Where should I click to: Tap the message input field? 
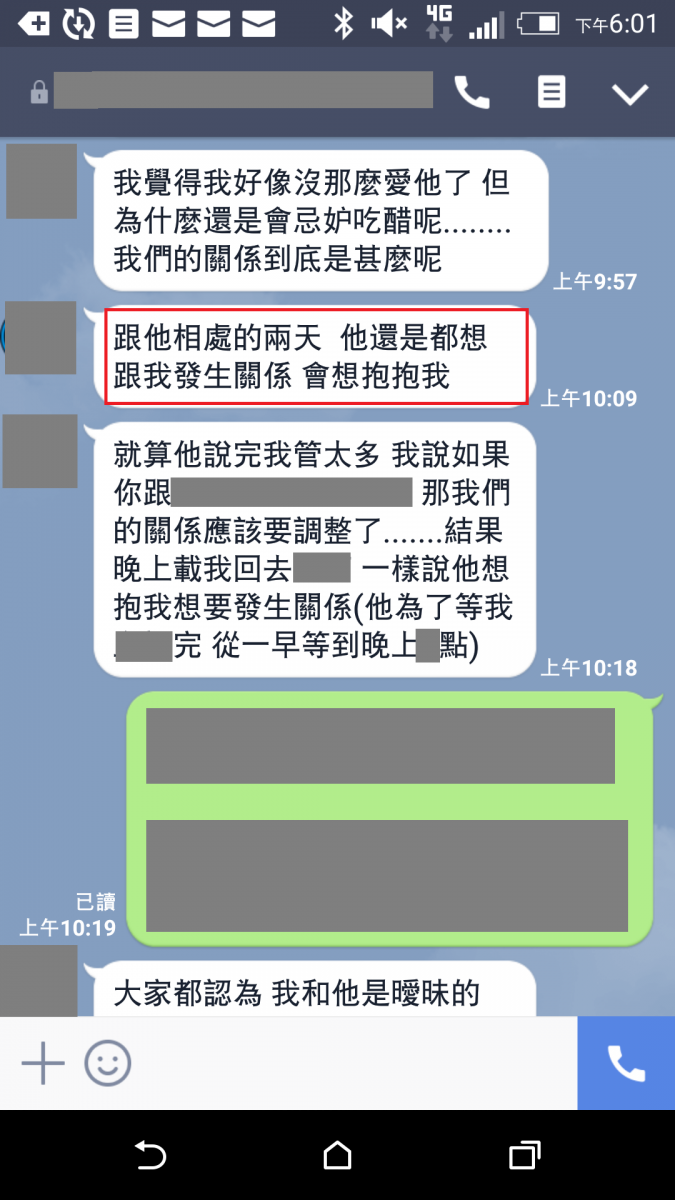coord(350,1063)
